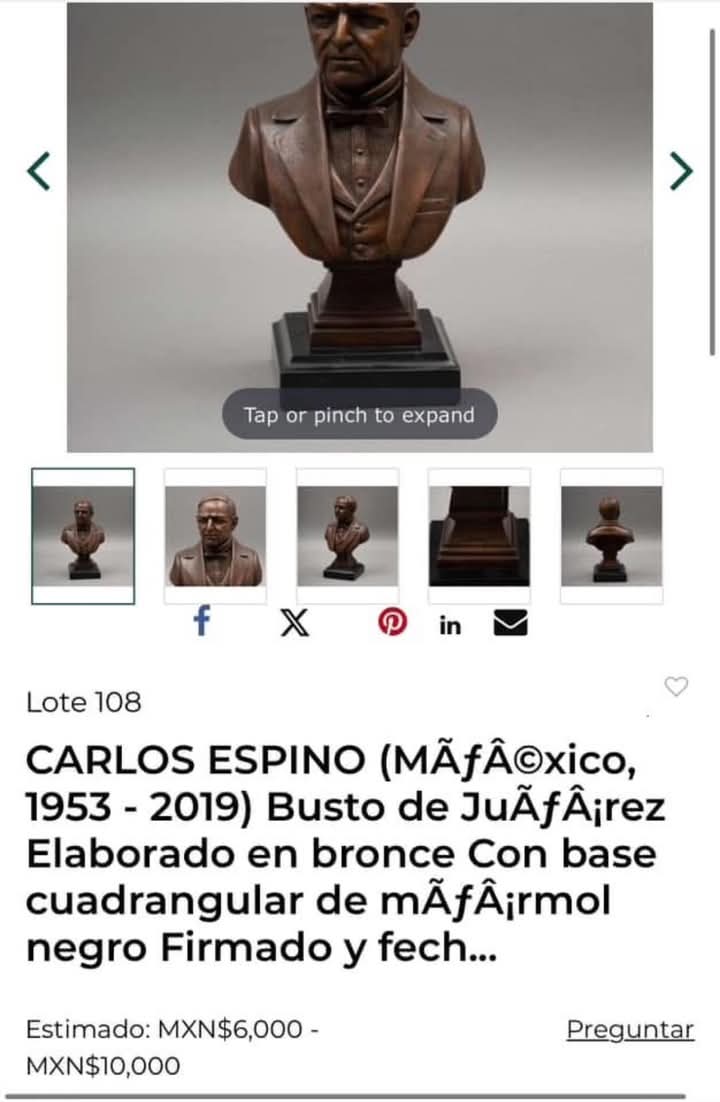Select the first thumbnail of the full bust
720x1102 pixels.
(x=83, y=536)
